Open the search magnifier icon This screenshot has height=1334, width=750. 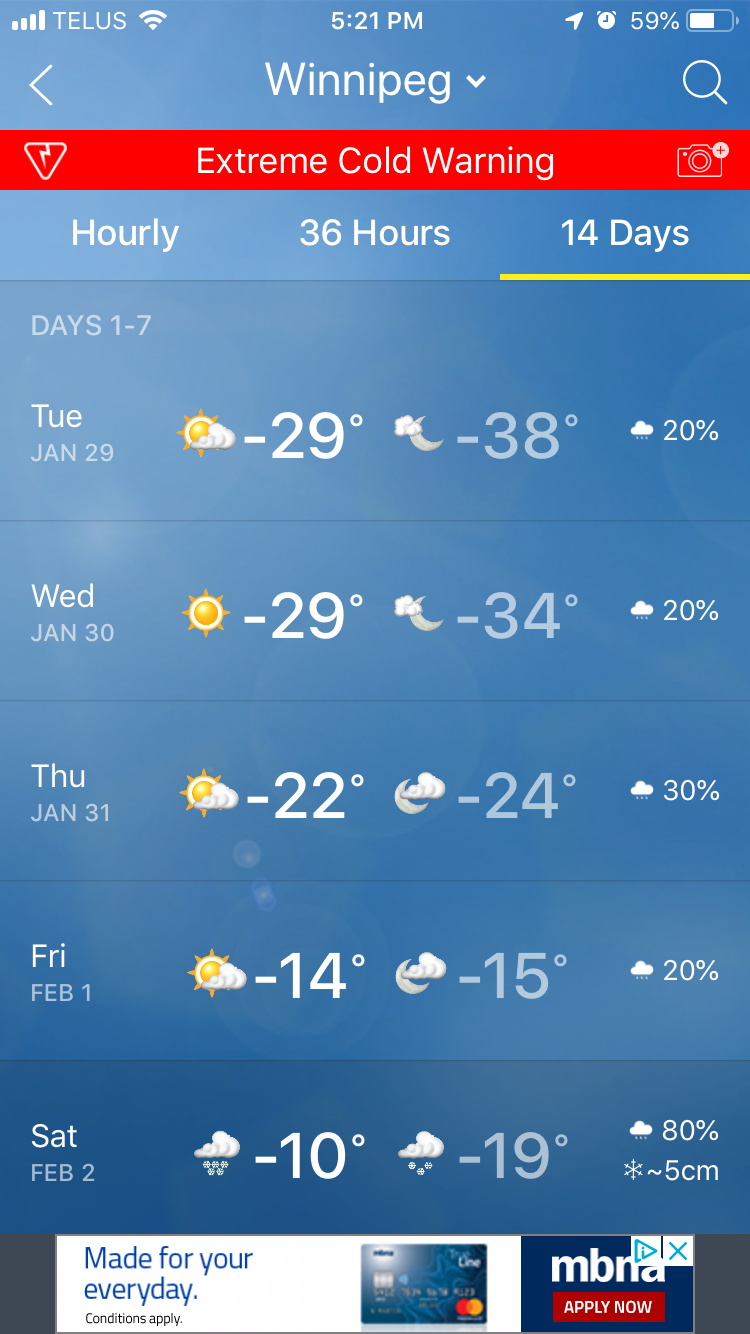(x=704, y=82)
